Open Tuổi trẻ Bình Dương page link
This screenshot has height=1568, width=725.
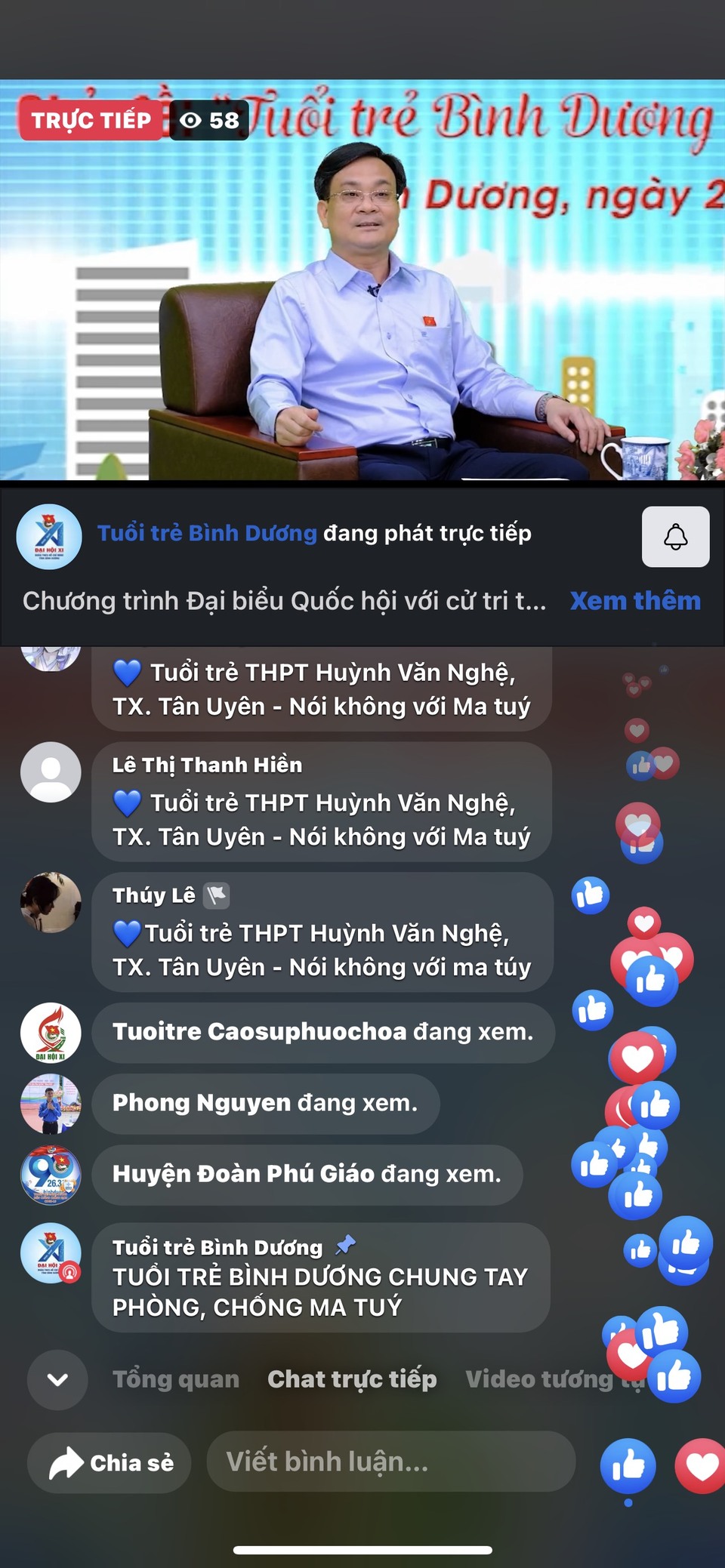(207, 533)
